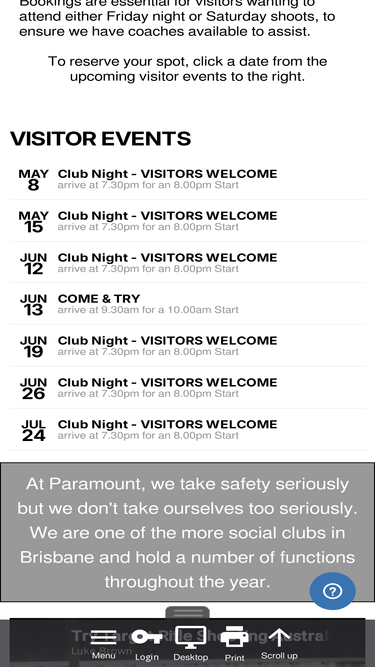The height and width of the screenshot is (667, 375).
Task: View the Jun 26 Club Night event
Action: 187,388
